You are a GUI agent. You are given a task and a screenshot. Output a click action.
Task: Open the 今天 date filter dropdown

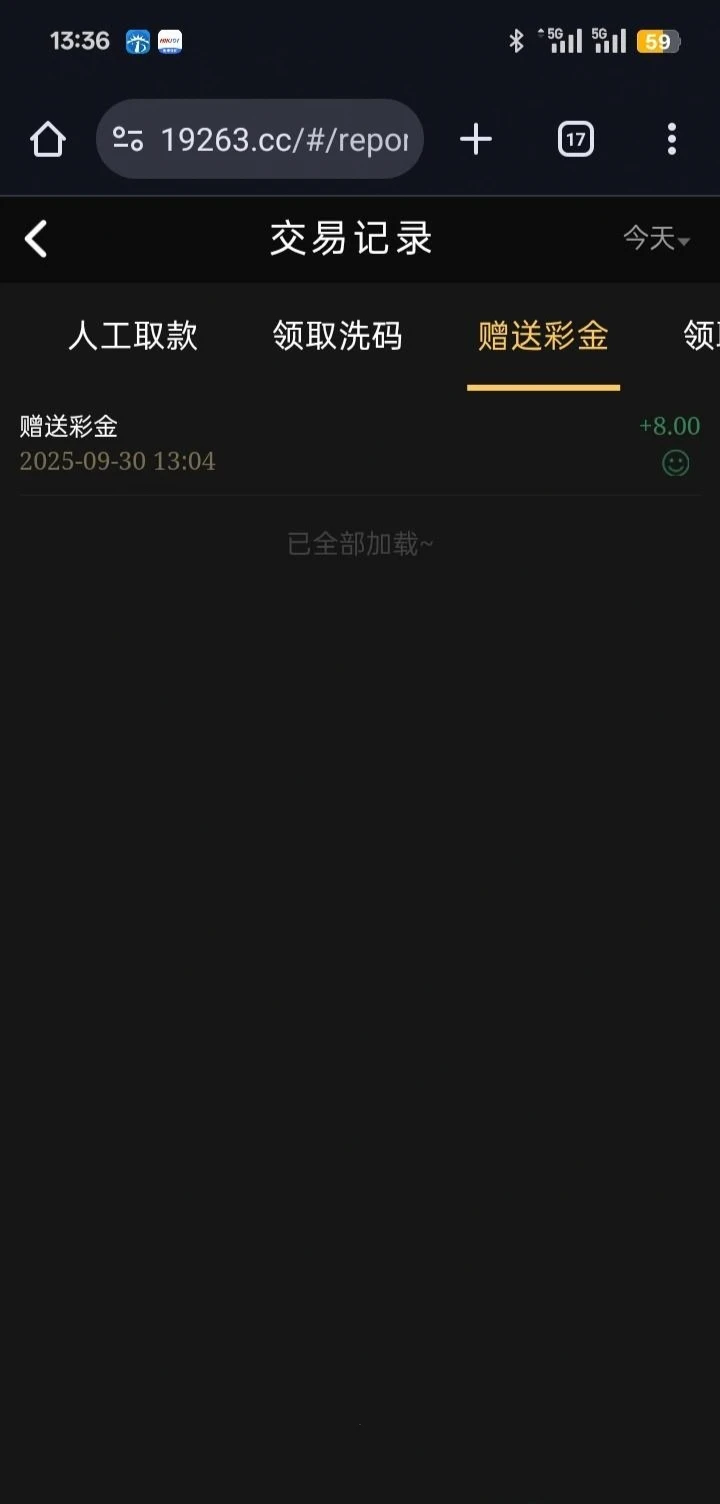pyautogui.click(x=655, y=239)
